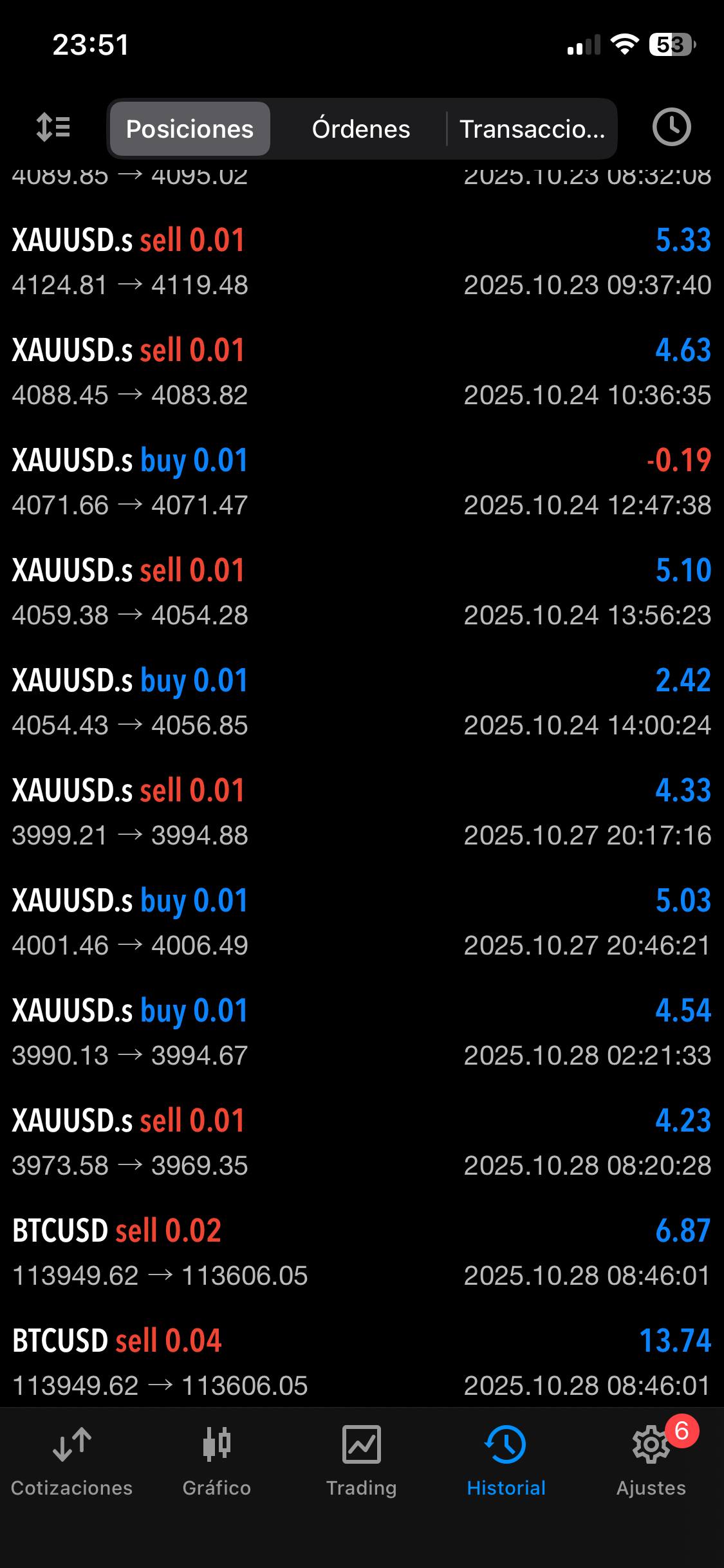Open XAUUSD.s sell trade with 4.23 profit
The height and width of the screenshot is (1568, 724).
pyautogui.click(x=362, y=1143)
